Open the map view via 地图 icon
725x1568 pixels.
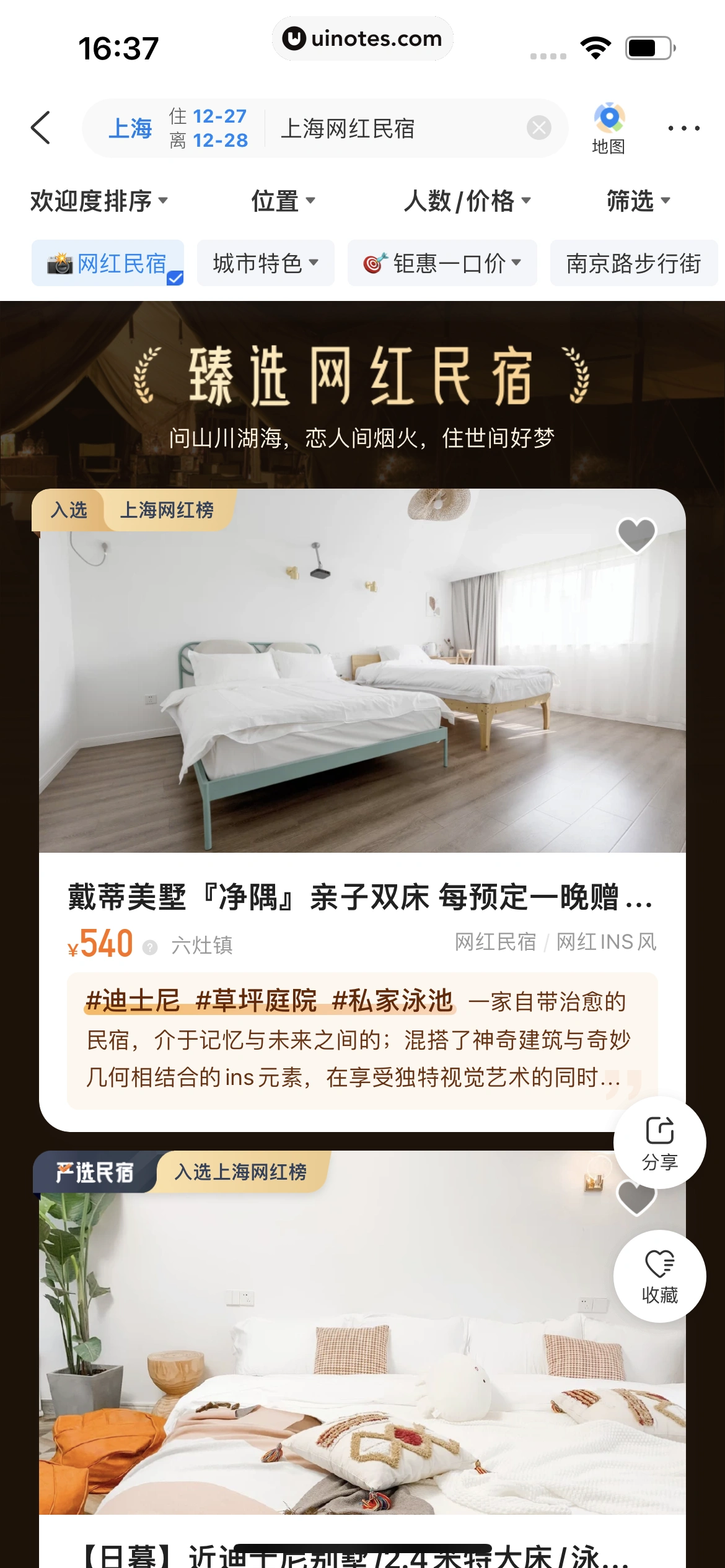[608, 127]
